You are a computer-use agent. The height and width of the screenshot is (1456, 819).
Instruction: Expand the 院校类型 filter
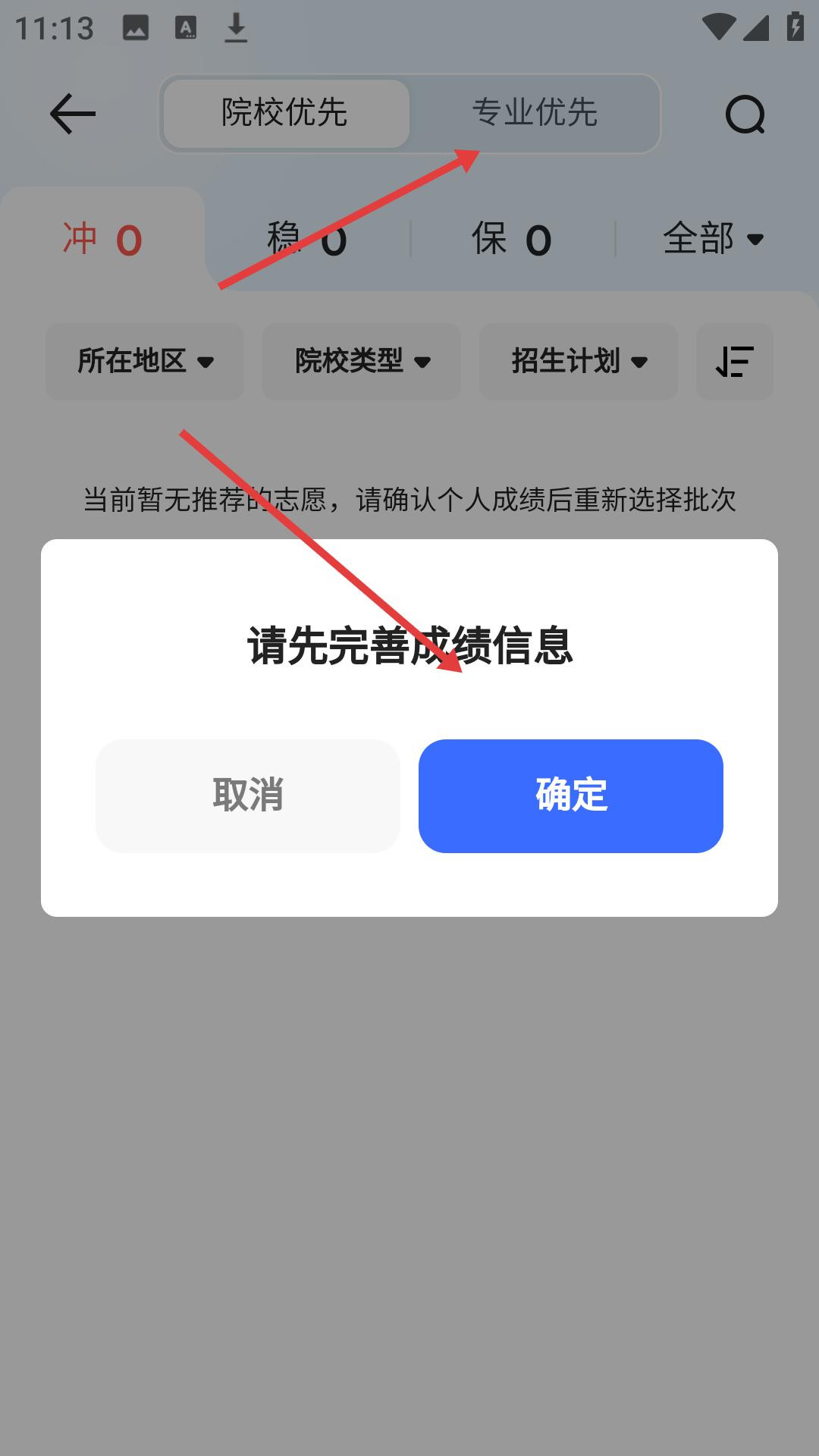(x=362, y=362)
